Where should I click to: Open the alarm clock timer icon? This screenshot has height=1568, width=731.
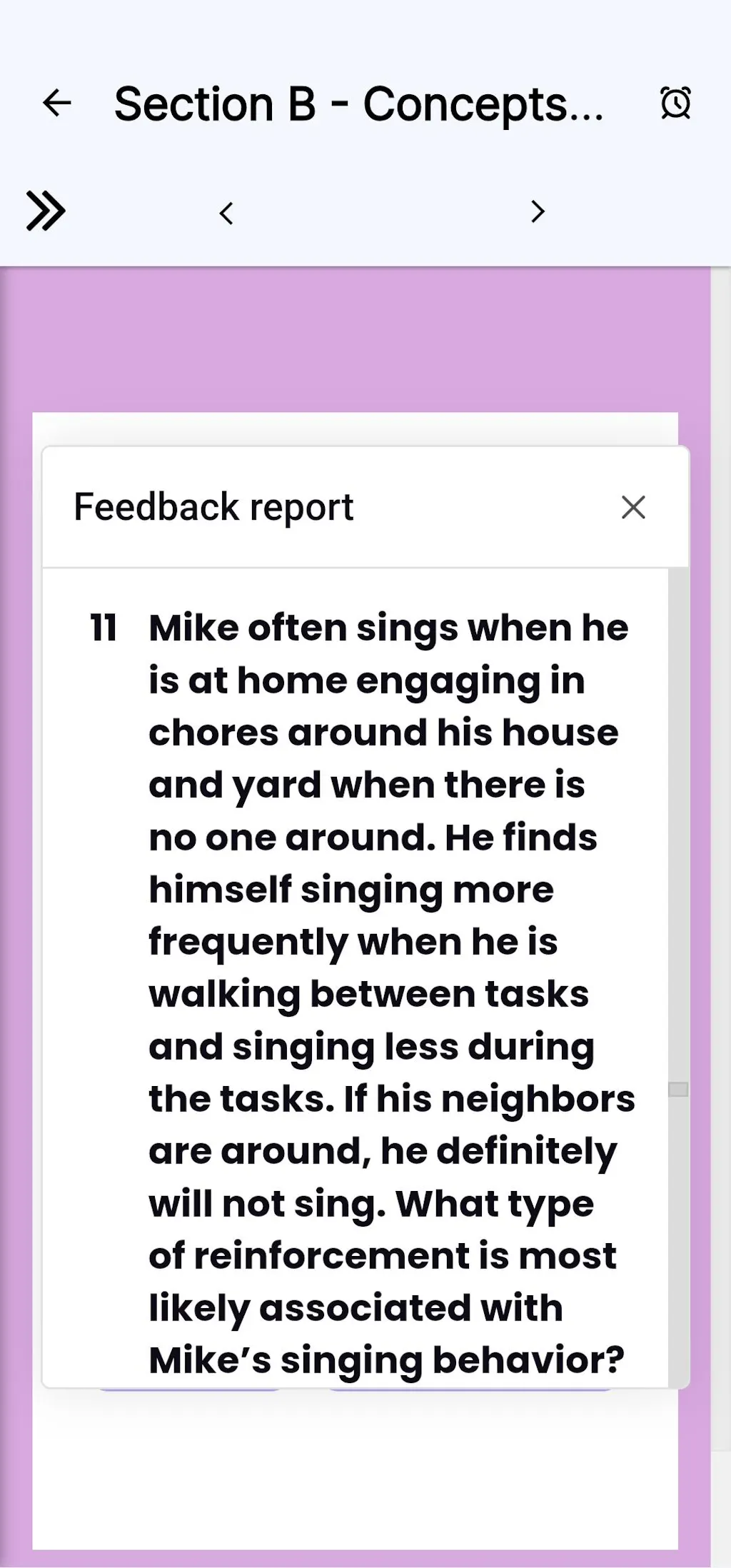(x=675, y=103)
